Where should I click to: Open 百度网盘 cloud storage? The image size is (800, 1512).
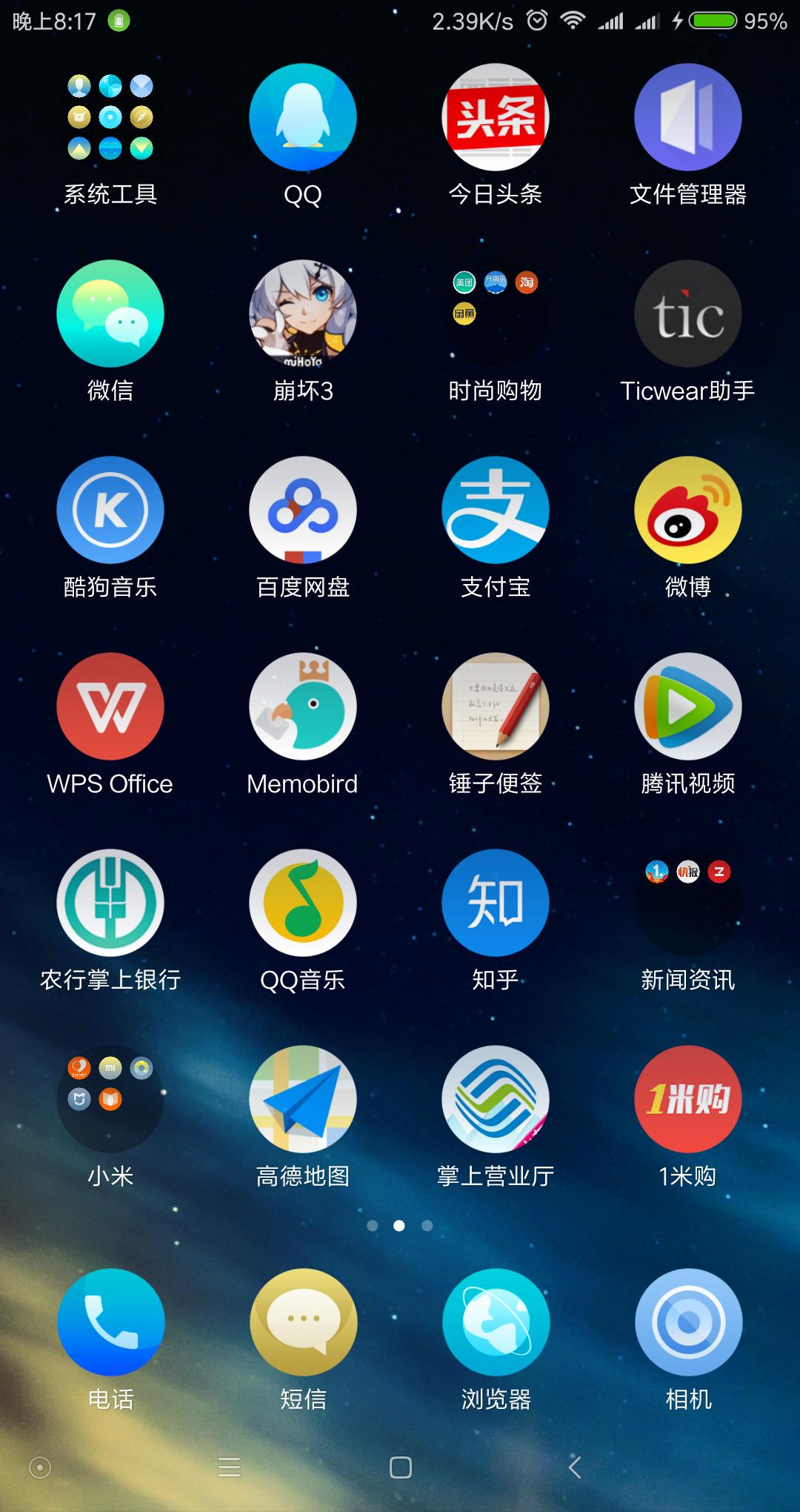point(303,510)
